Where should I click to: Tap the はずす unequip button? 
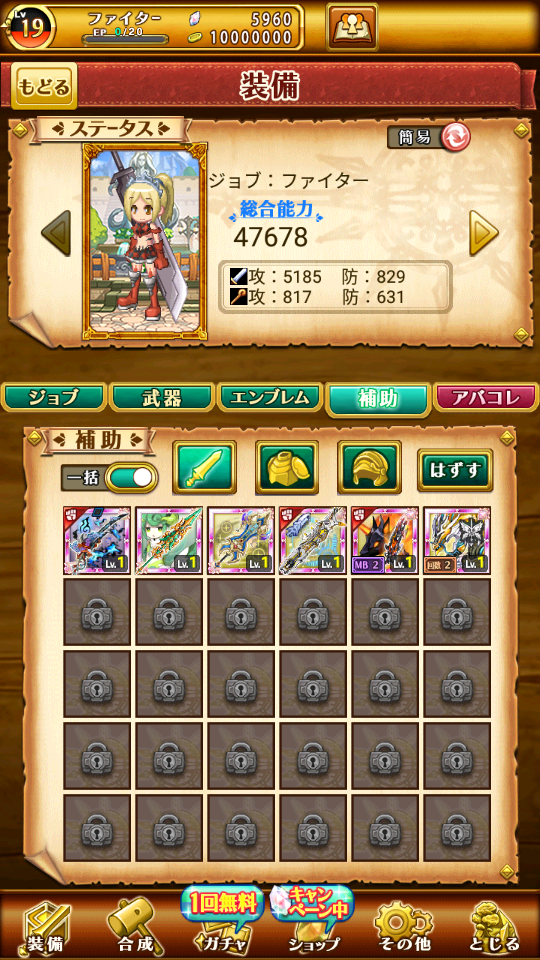[455, 470]
